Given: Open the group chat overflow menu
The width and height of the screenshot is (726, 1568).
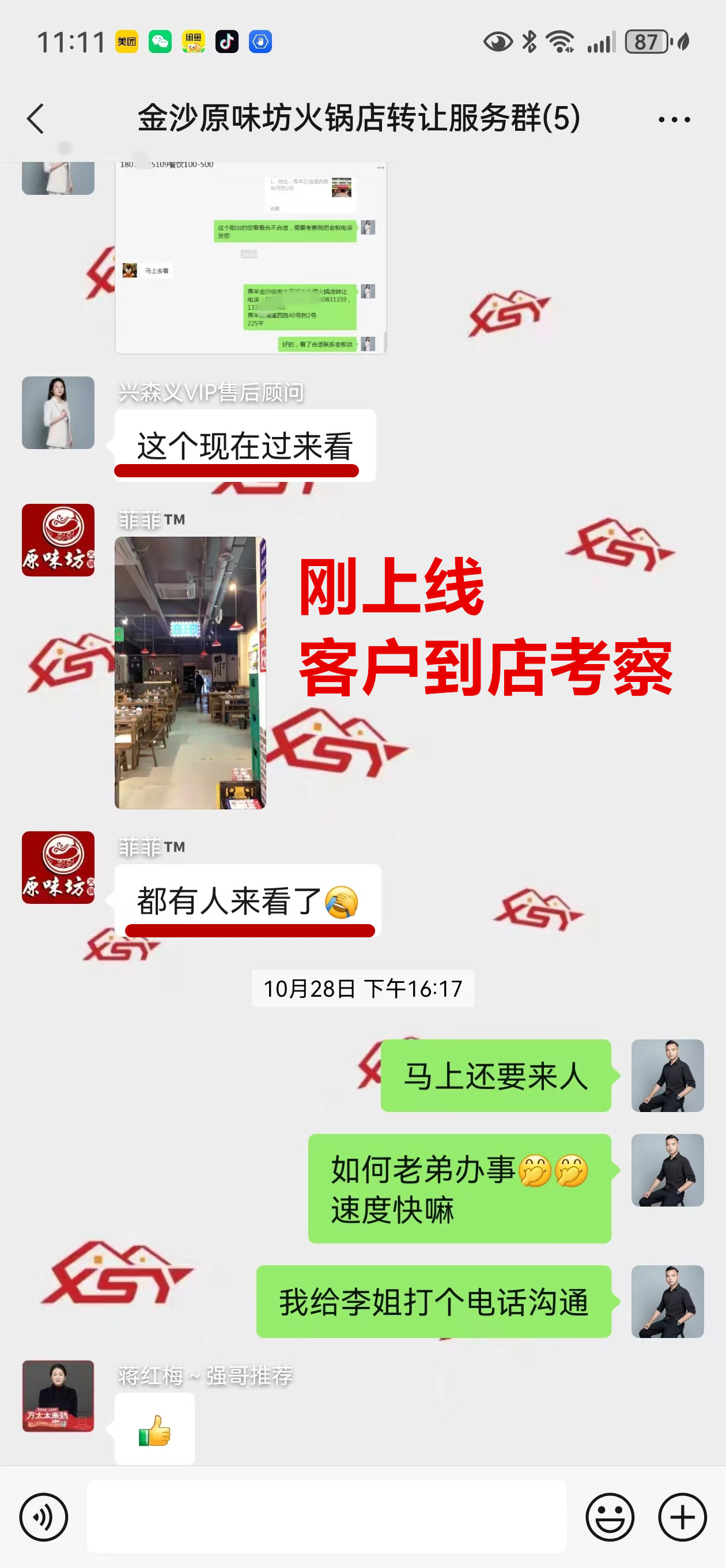Looking at the screenshot, I should tap(674, 119).
